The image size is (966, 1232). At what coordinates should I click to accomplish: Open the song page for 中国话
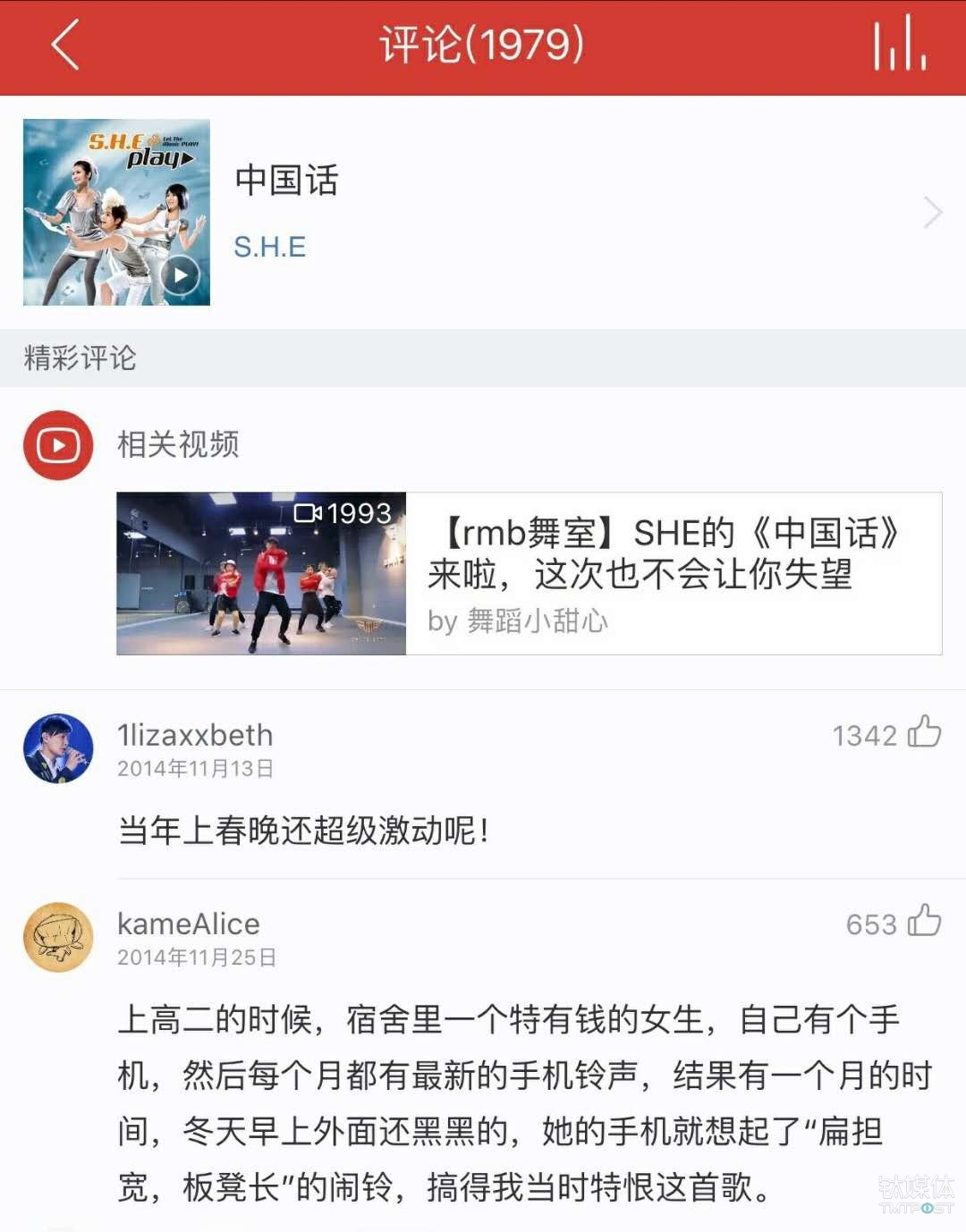(x=285, y=181)
